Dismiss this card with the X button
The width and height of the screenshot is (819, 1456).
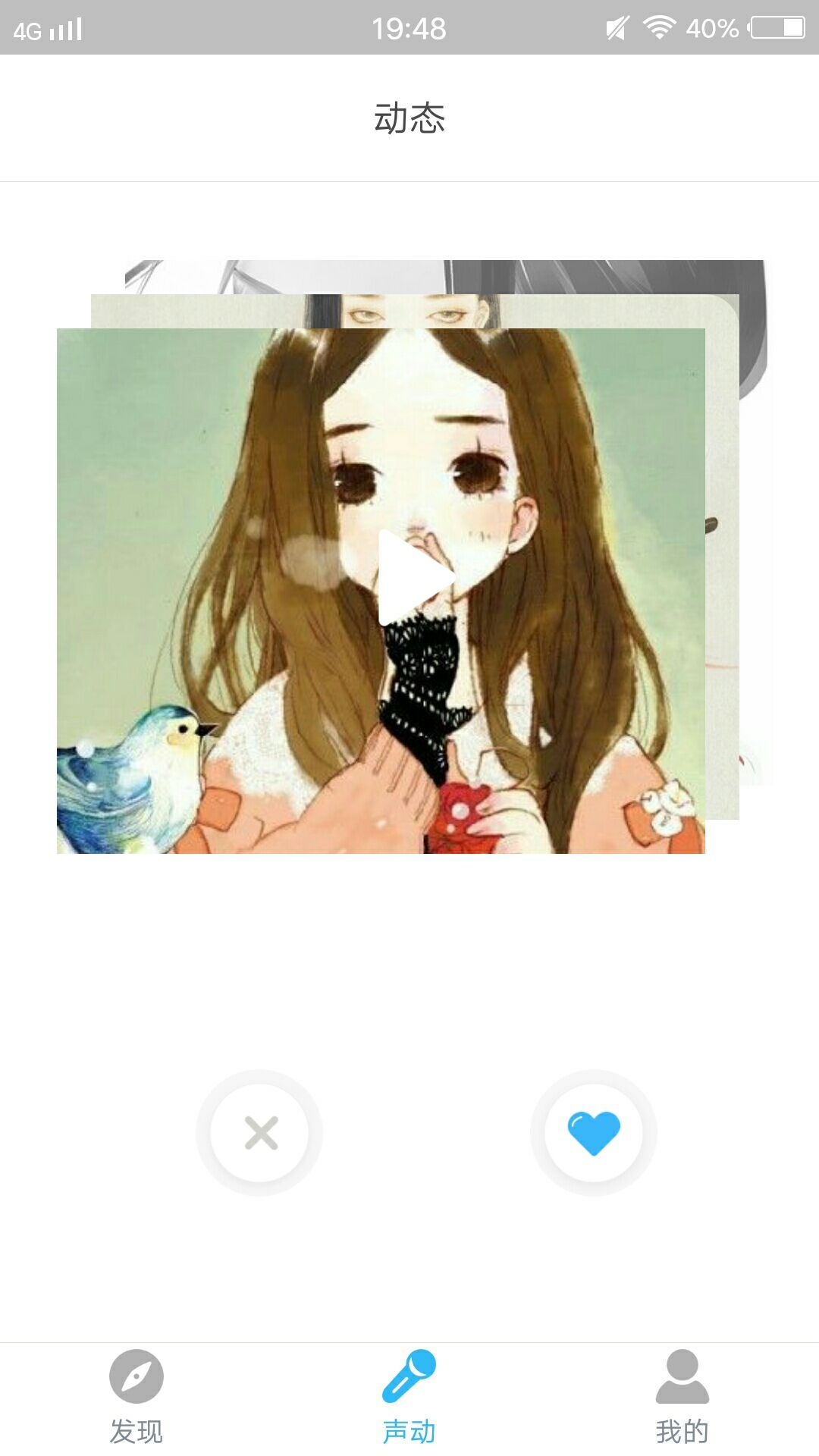point(260,1133)
